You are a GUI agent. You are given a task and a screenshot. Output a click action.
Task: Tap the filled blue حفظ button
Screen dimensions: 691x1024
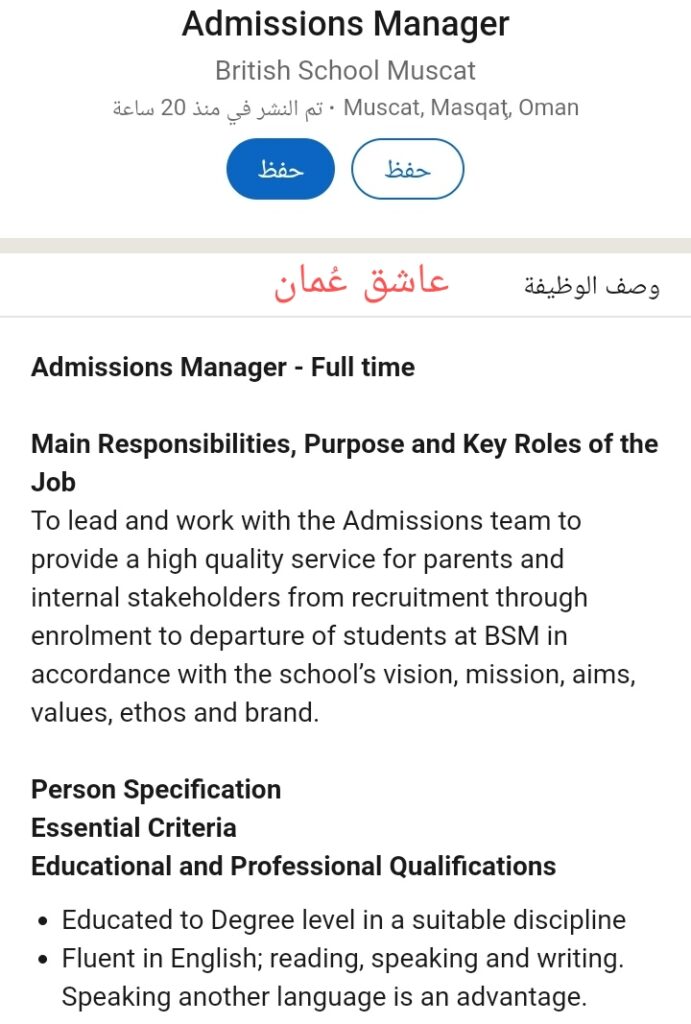coord(280,169)
